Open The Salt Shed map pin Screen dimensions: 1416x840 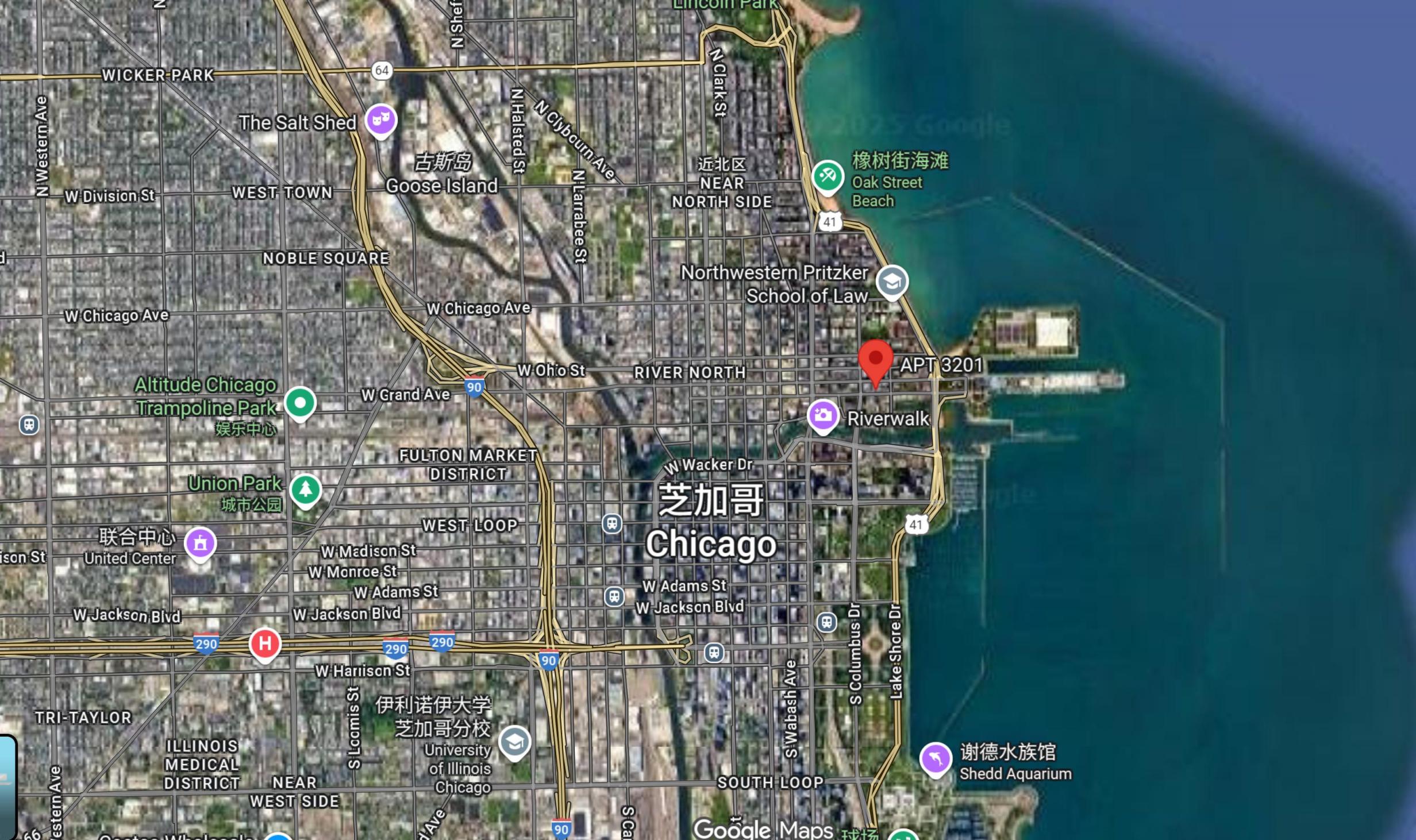381,120
